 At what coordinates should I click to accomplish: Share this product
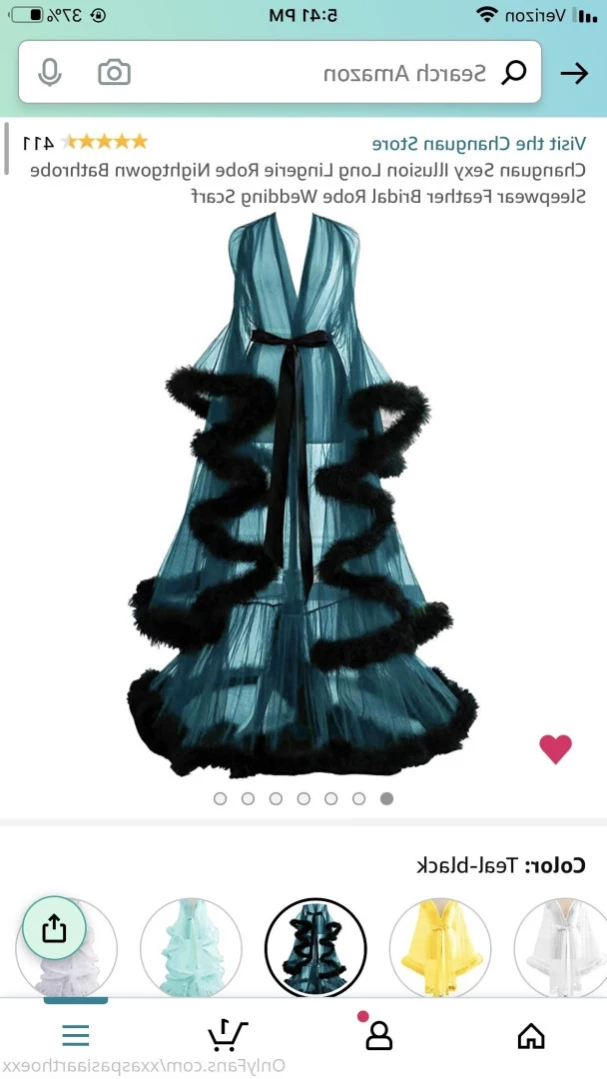pyautogui.click(x=54, y=929)
